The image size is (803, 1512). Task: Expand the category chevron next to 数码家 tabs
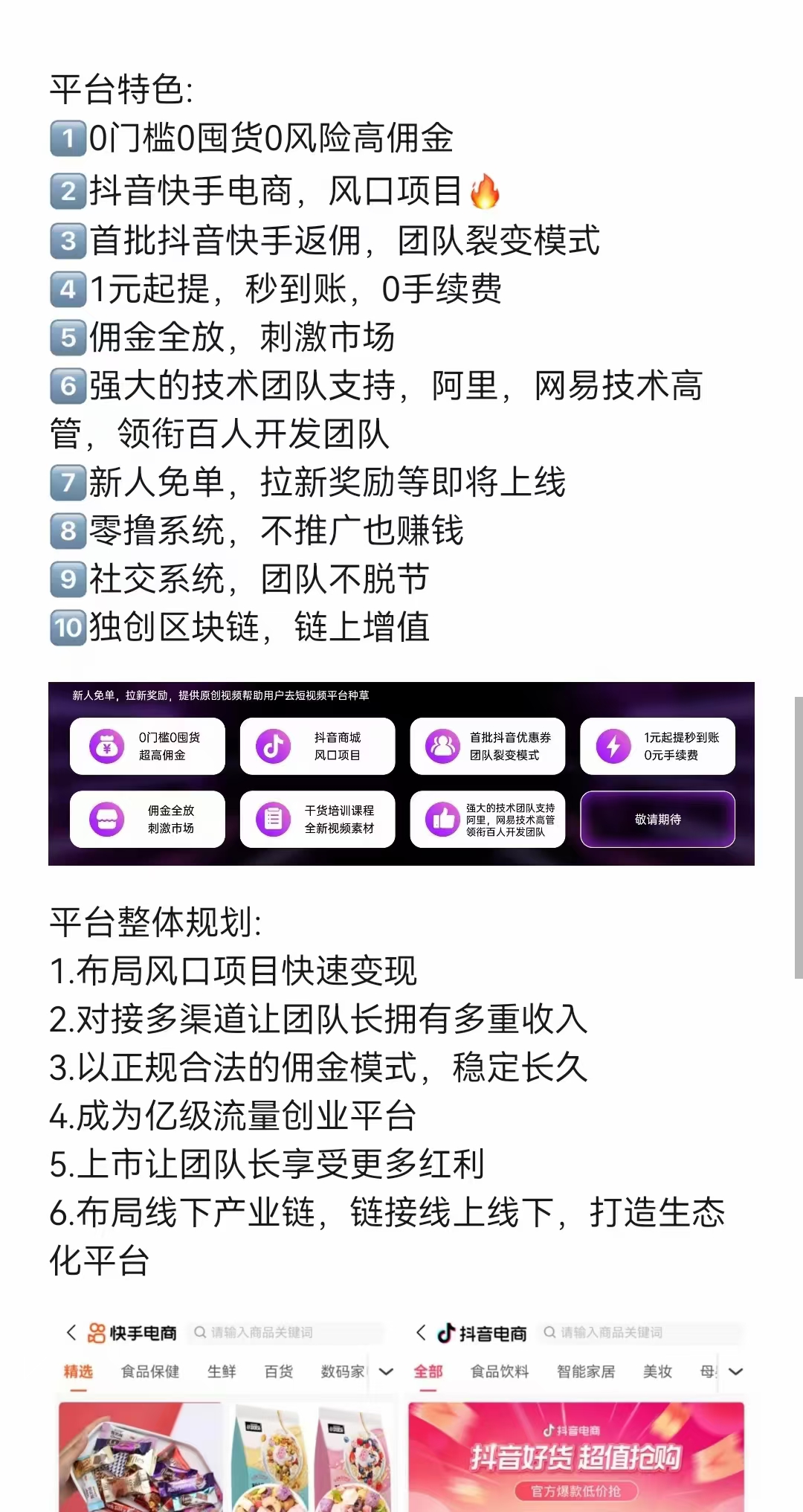[384, 1371]
